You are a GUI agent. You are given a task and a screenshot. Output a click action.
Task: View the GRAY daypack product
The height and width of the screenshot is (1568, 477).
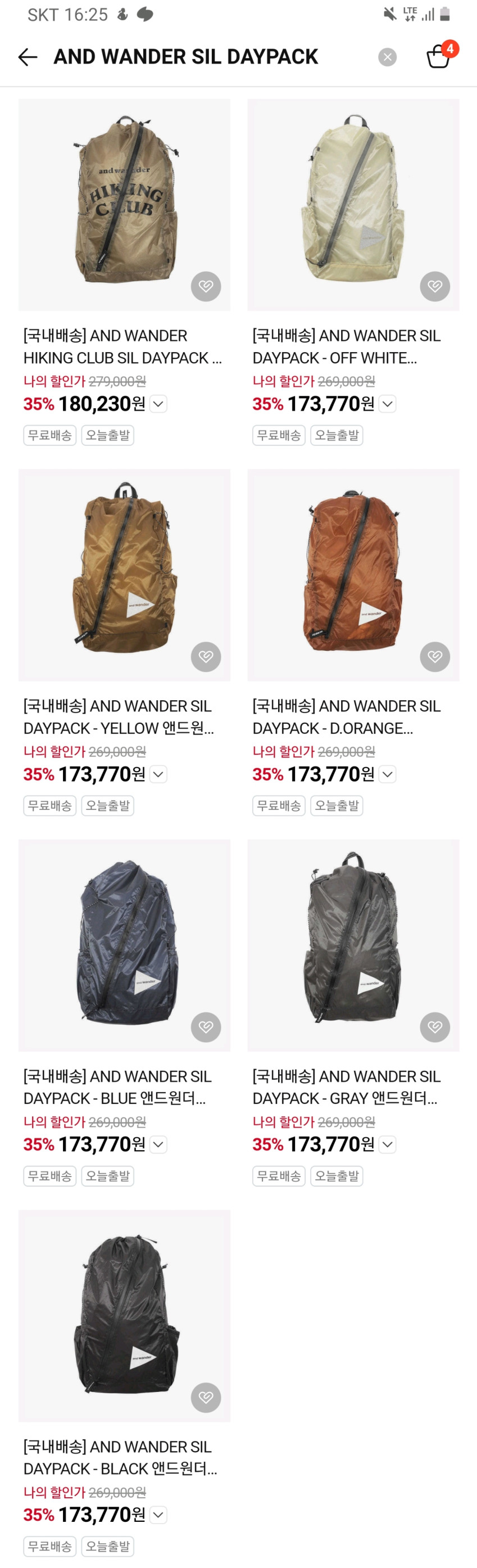353,945
